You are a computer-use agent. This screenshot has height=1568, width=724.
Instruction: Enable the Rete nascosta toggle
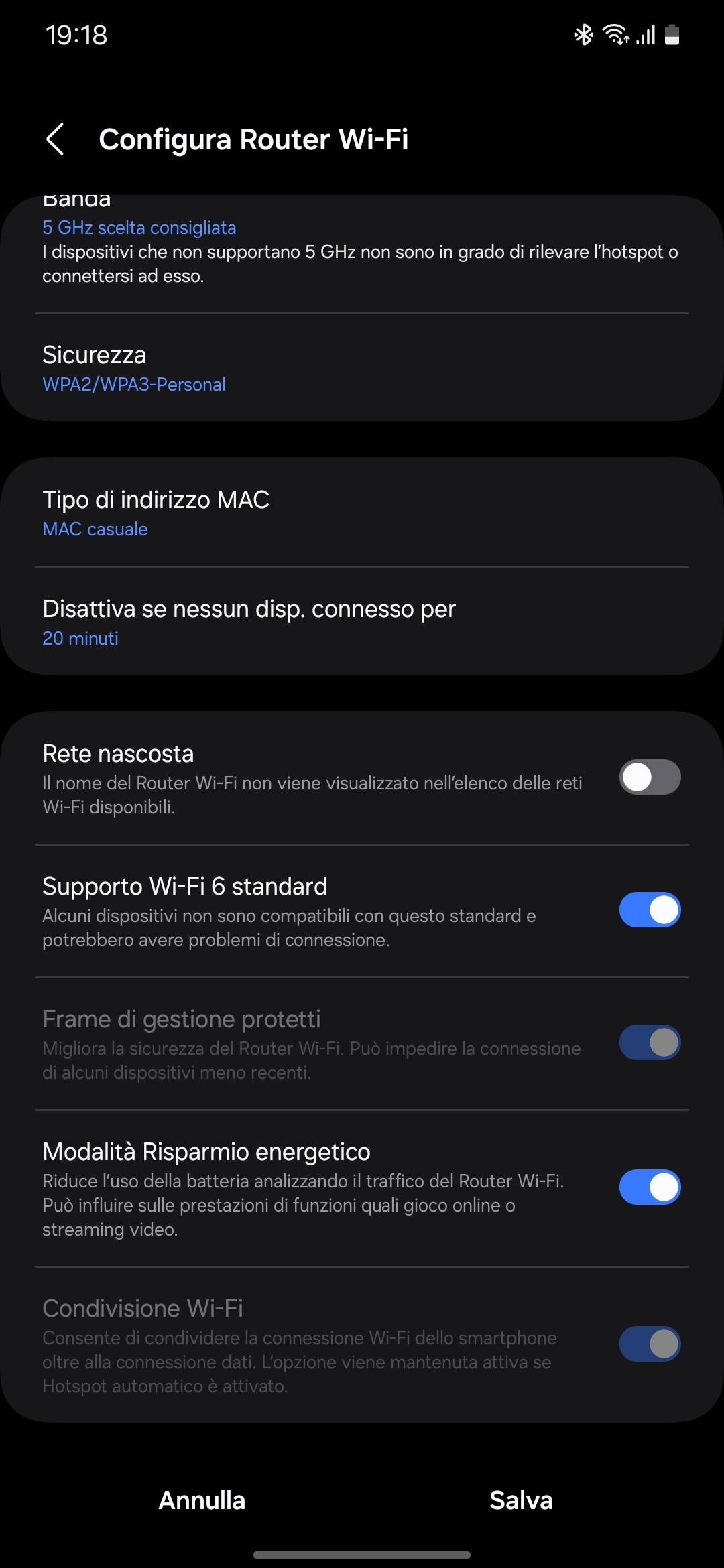click(x=649, y=777)
